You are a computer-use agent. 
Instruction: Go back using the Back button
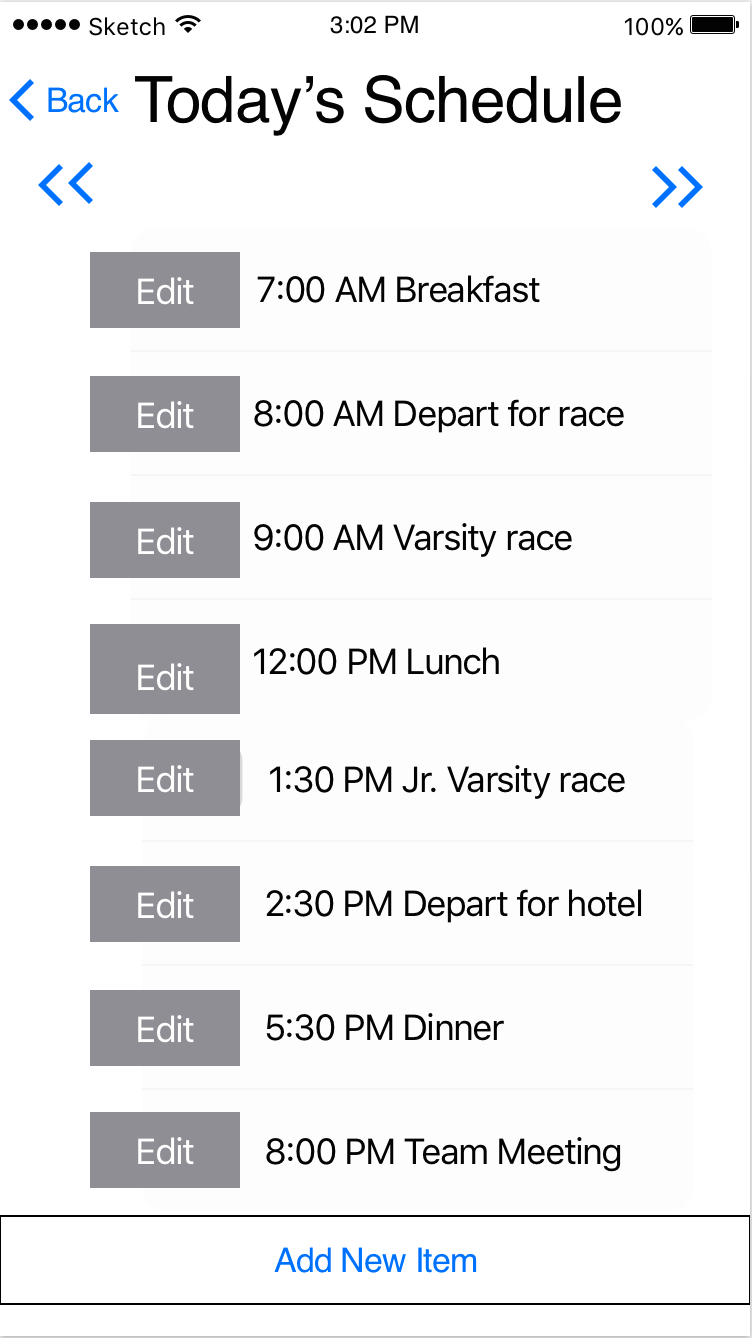tap(65, 101)
